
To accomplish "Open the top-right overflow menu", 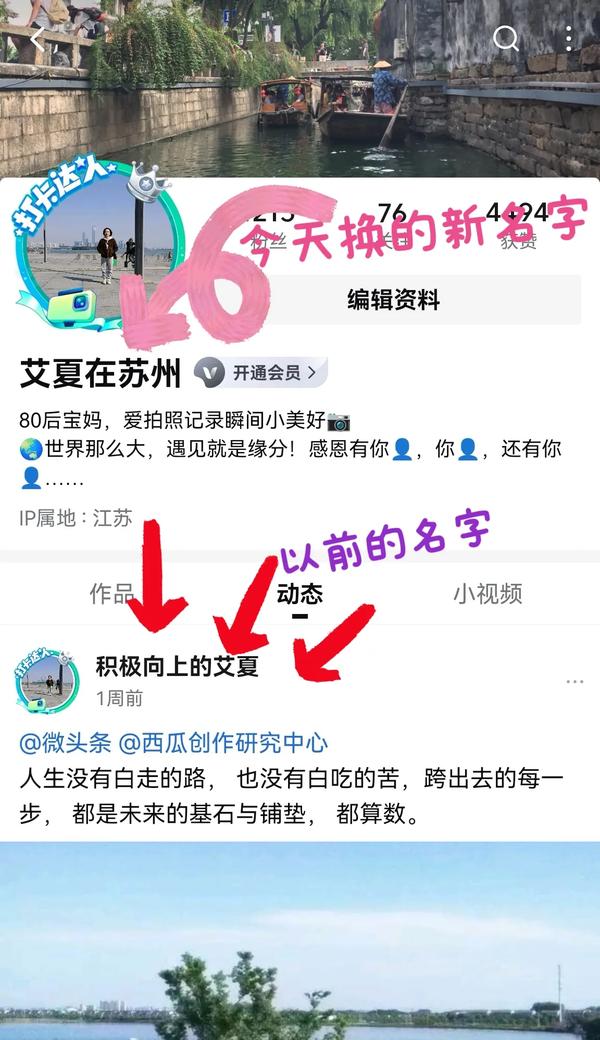I will click(569, 40).
